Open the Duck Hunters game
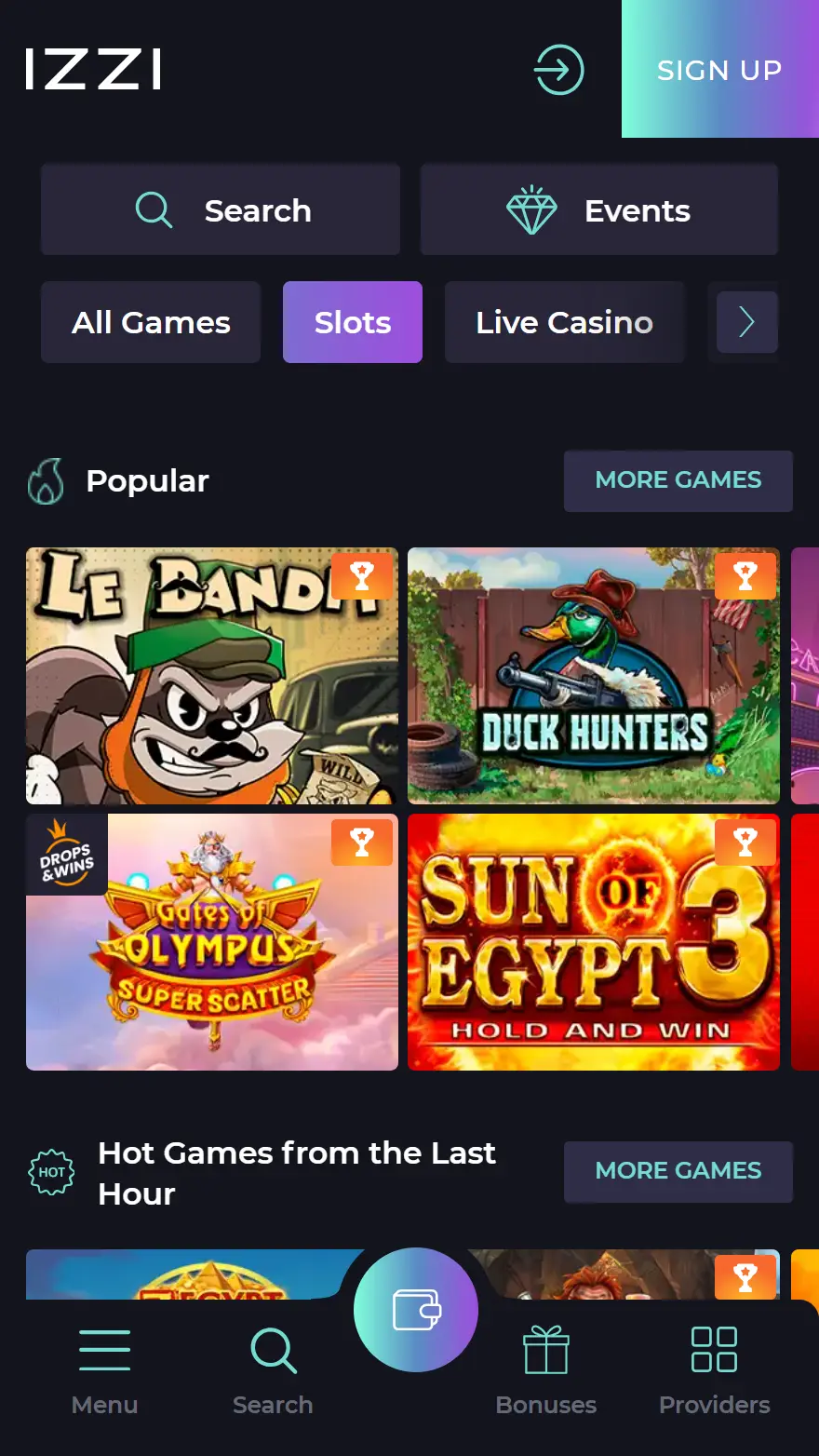Viewport: 819px width, 1456px height. click(x=594, y=676)
